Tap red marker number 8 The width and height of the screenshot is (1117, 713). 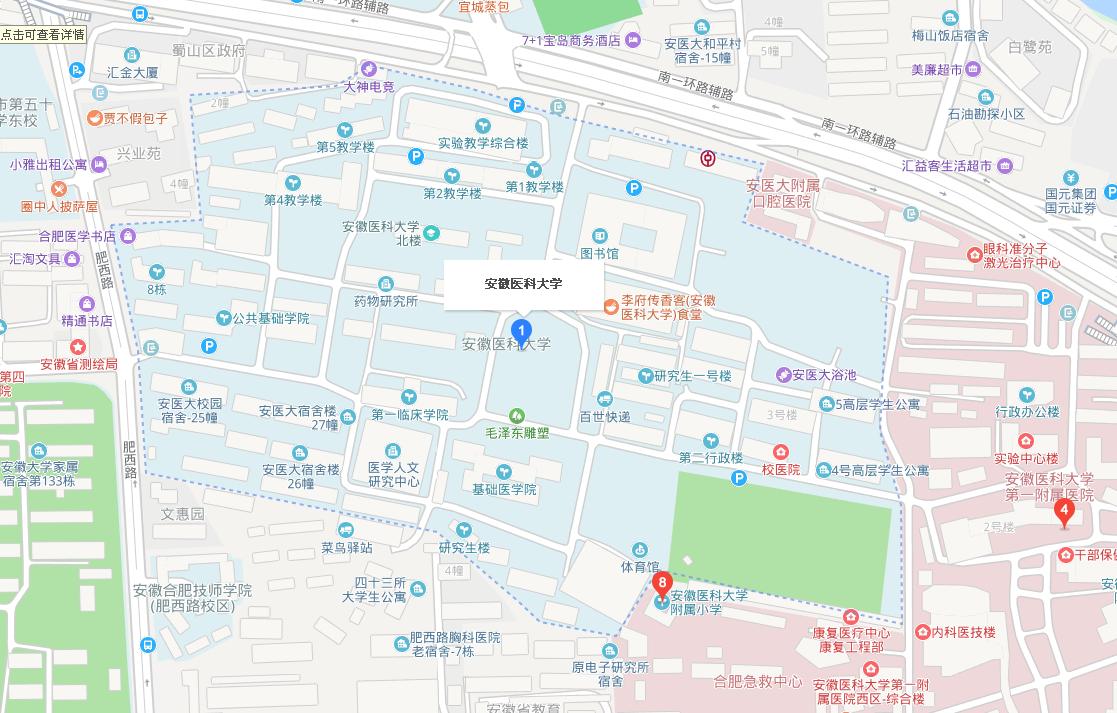[x=661, y=582]
